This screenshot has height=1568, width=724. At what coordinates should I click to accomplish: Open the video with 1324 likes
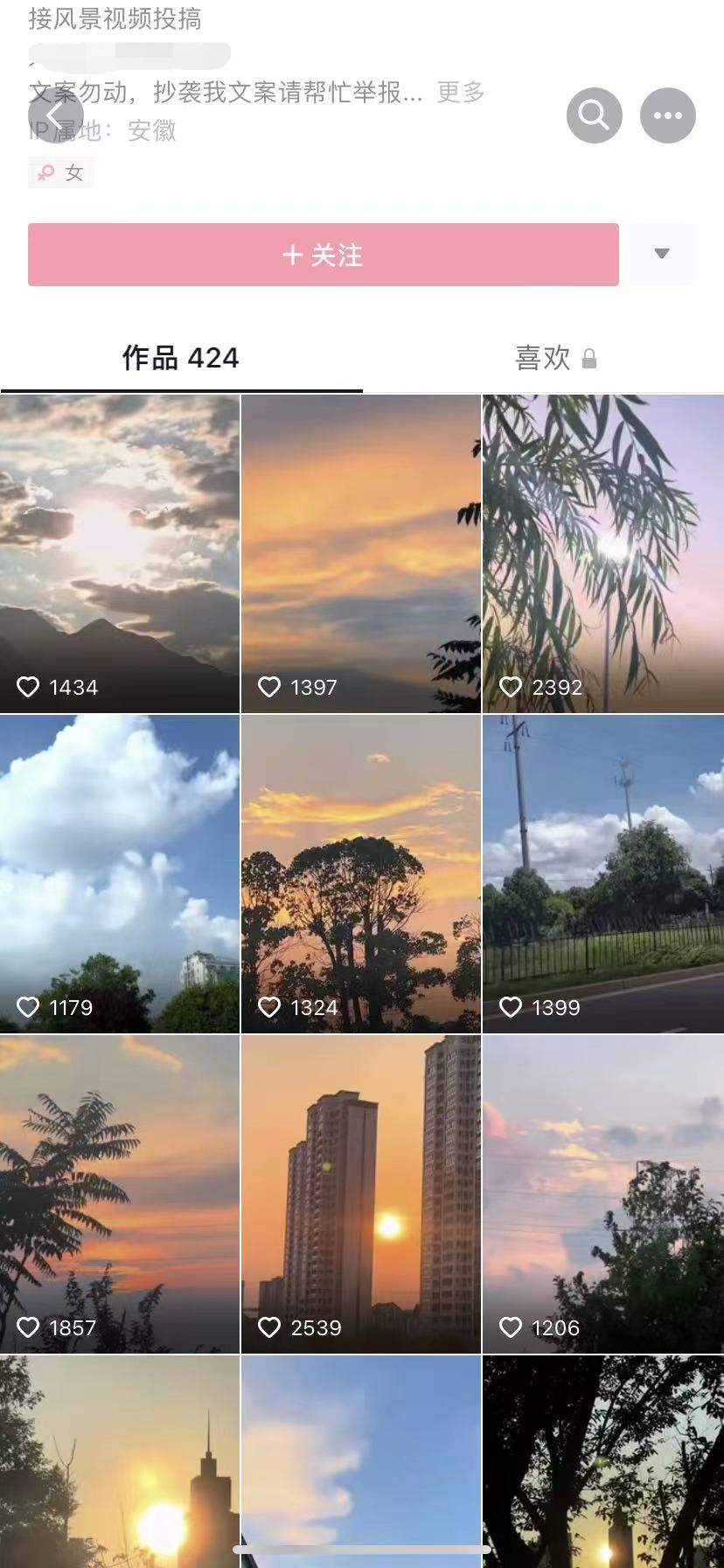tap(360, 873)
